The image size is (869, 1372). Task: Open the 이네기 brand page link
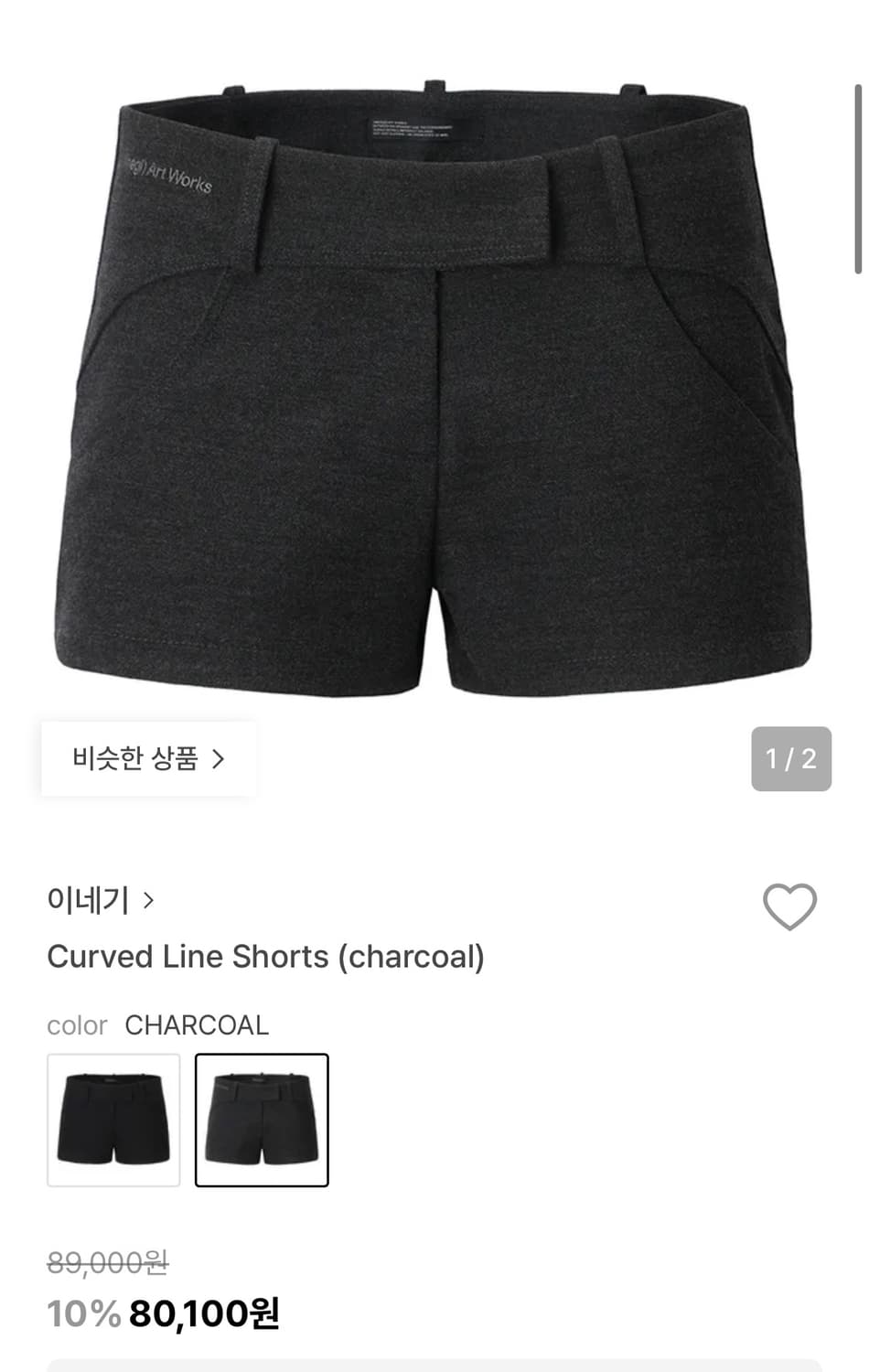[87, 900]
